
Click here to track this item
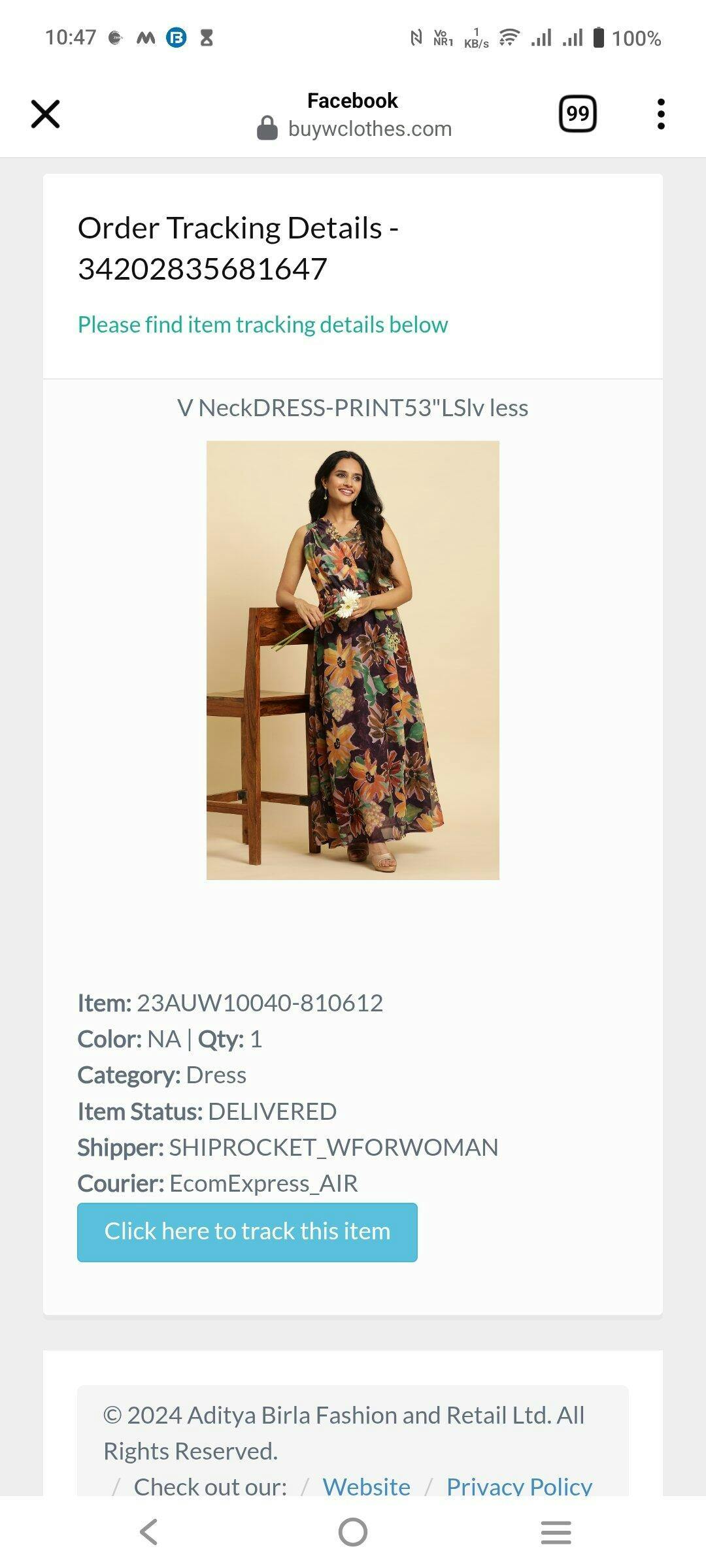(x=247, y=1232)
